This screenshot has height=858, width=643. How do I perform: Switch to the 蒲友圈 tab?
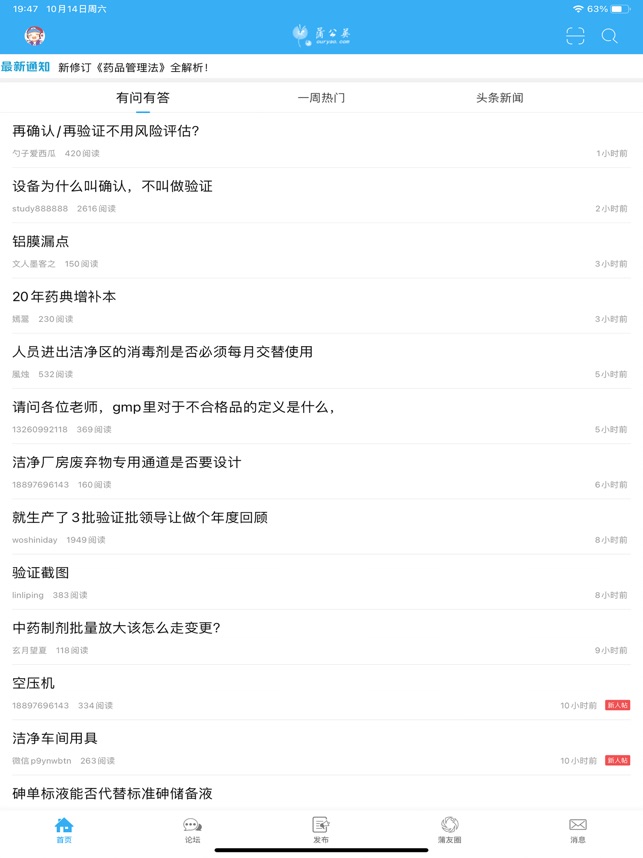450,830
